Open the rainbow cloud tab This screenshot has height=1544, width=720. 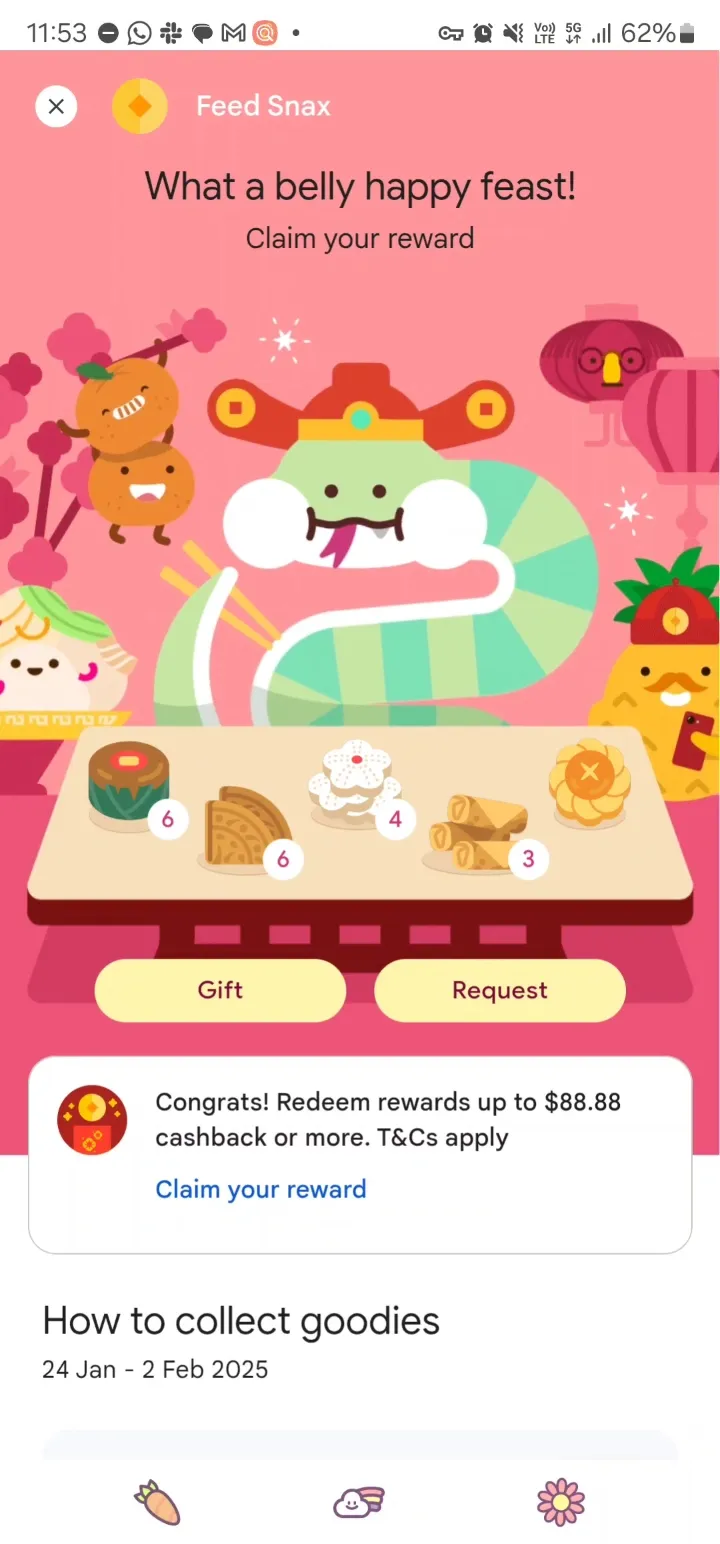click(359, 1502)
